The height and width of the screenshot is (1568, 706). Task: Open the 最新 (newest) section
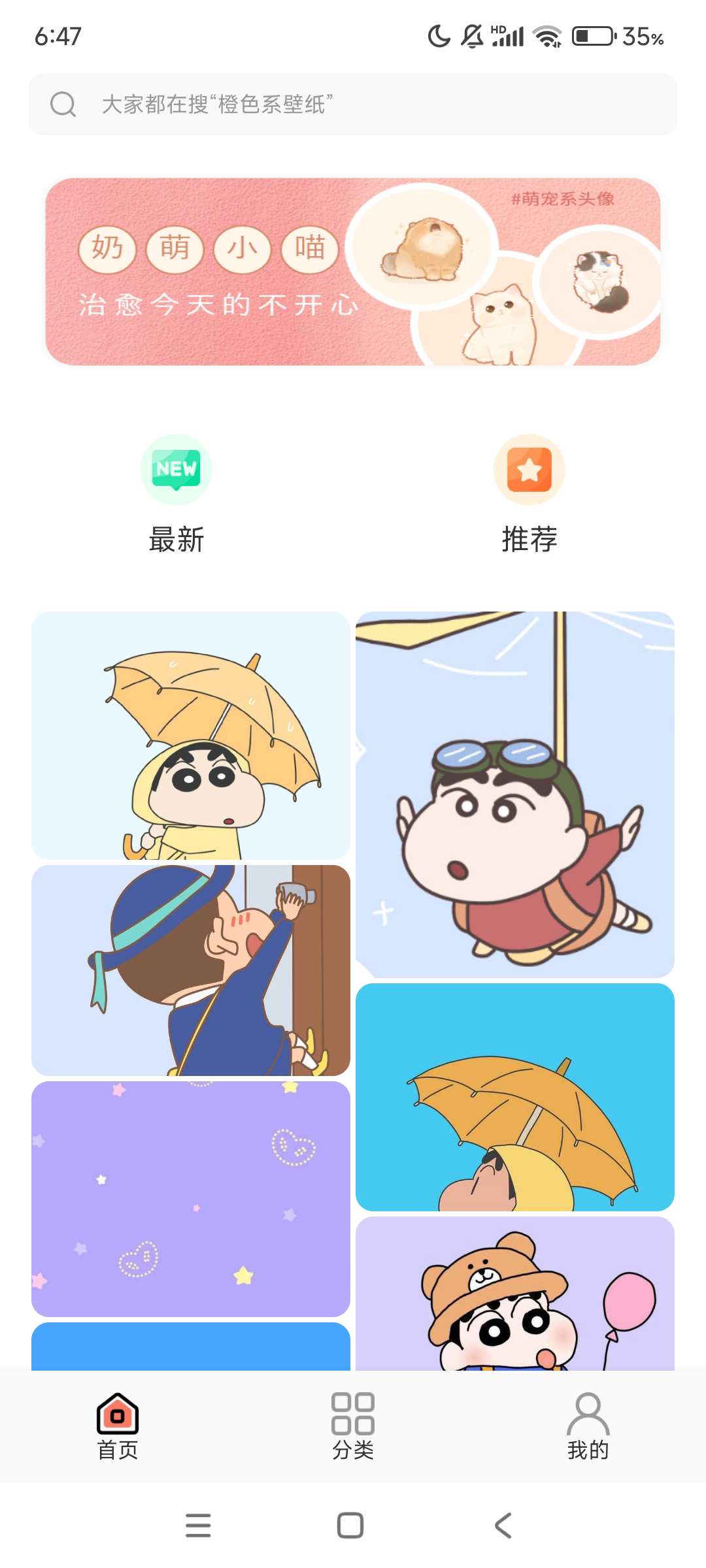(x=176, y=495)
